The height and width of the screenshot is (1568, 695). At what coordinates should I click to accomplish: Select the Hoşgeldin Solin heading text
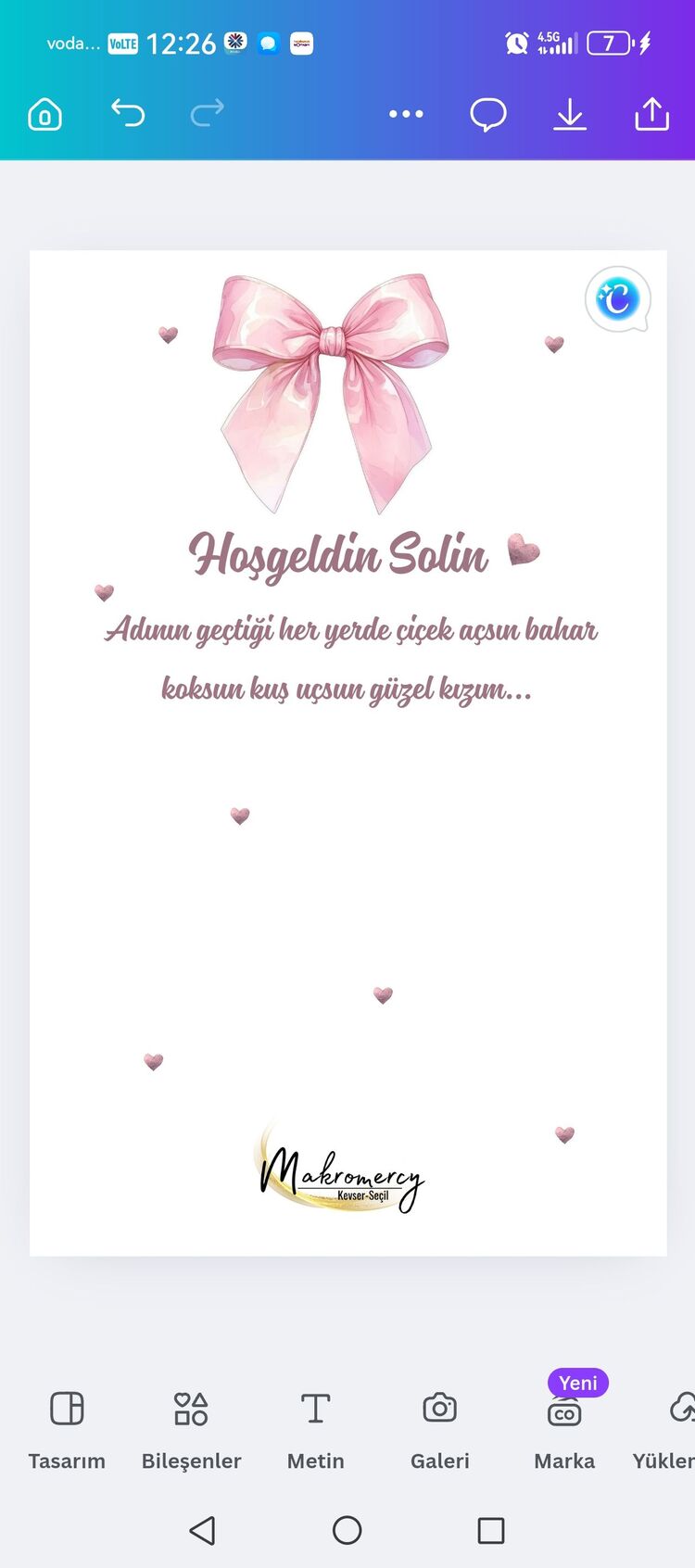(x=338, y=555)
